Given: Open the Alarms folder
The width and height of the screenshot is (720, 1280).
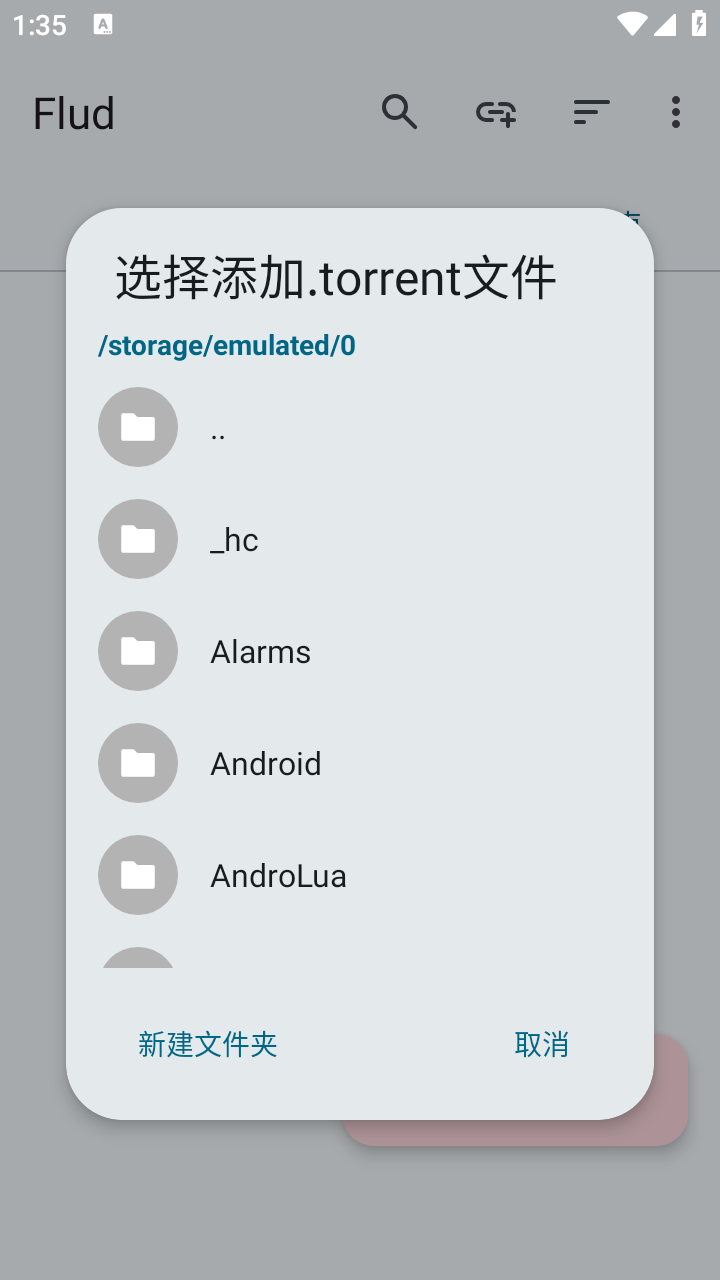Looking at the screenshot, I should tap(259, 650).
